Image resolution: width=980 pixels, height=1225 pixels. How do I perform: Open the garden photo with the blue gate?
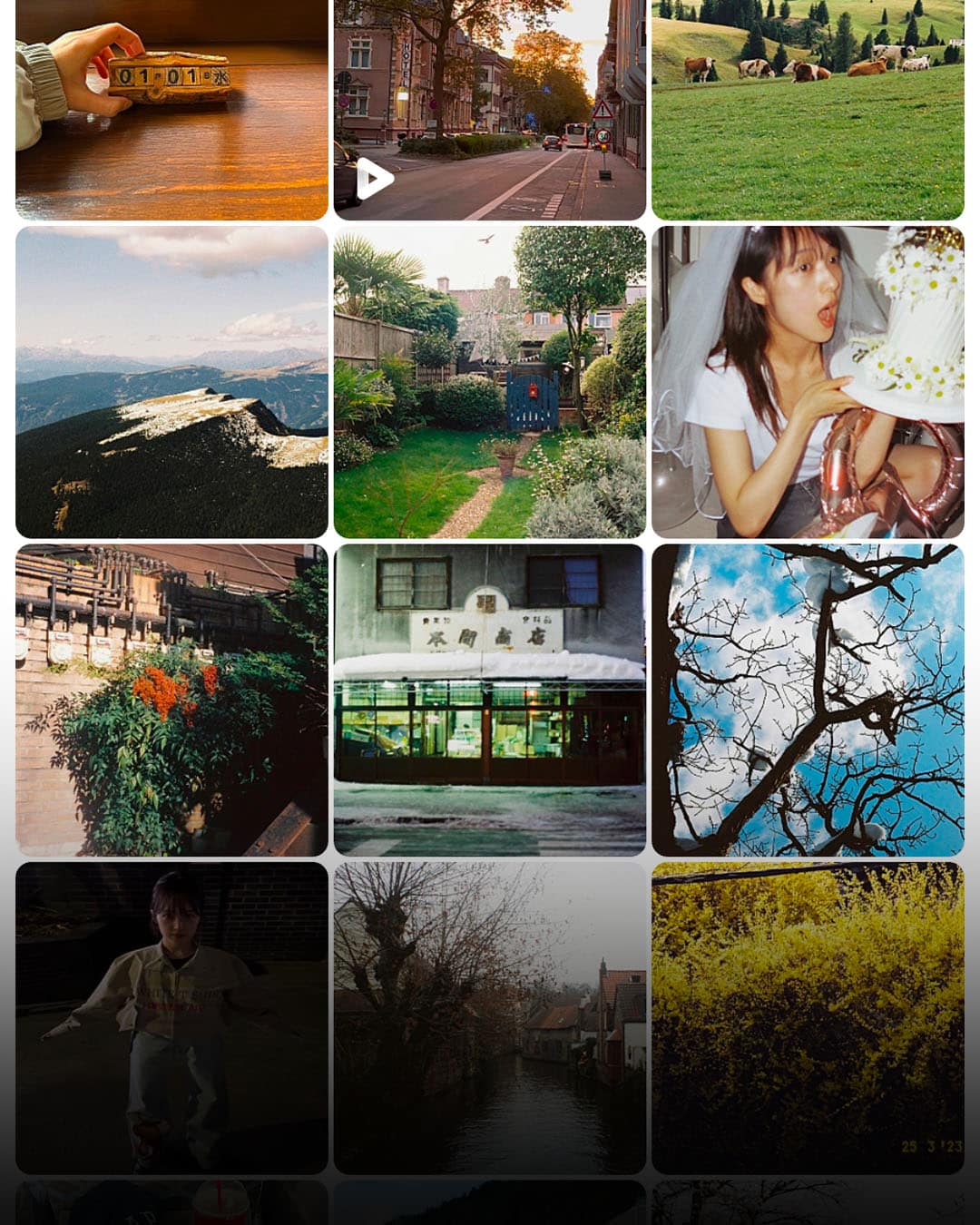pyautogui.click(x=489, y=382)
